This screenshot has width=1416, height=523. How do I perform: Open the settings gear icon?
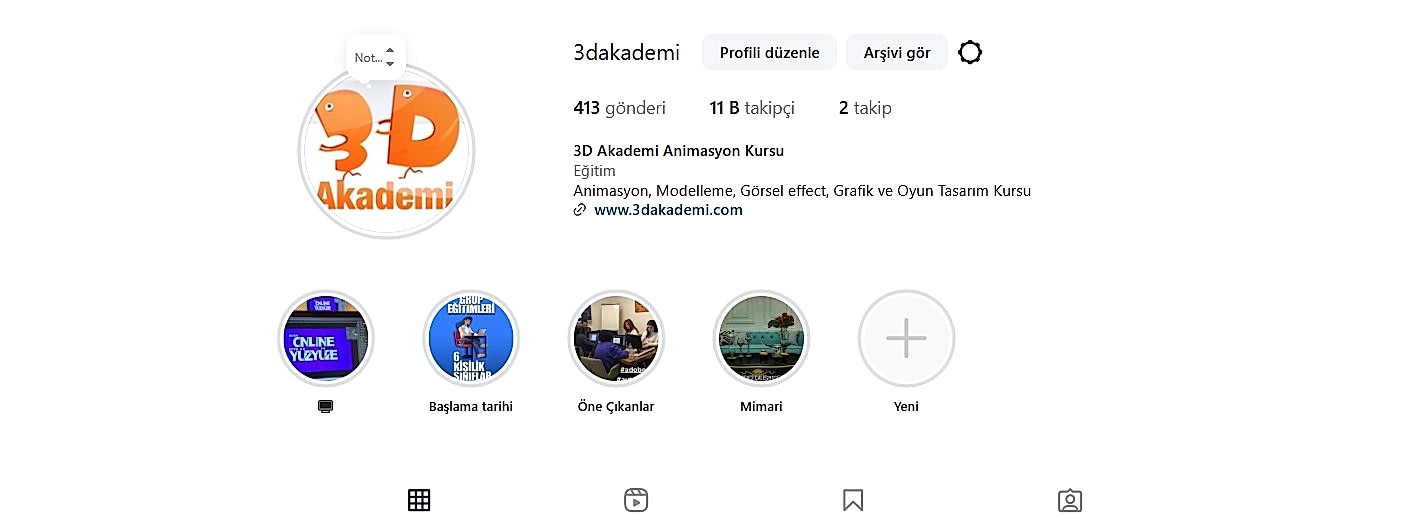pyautogui.click(x=969, y=53)
